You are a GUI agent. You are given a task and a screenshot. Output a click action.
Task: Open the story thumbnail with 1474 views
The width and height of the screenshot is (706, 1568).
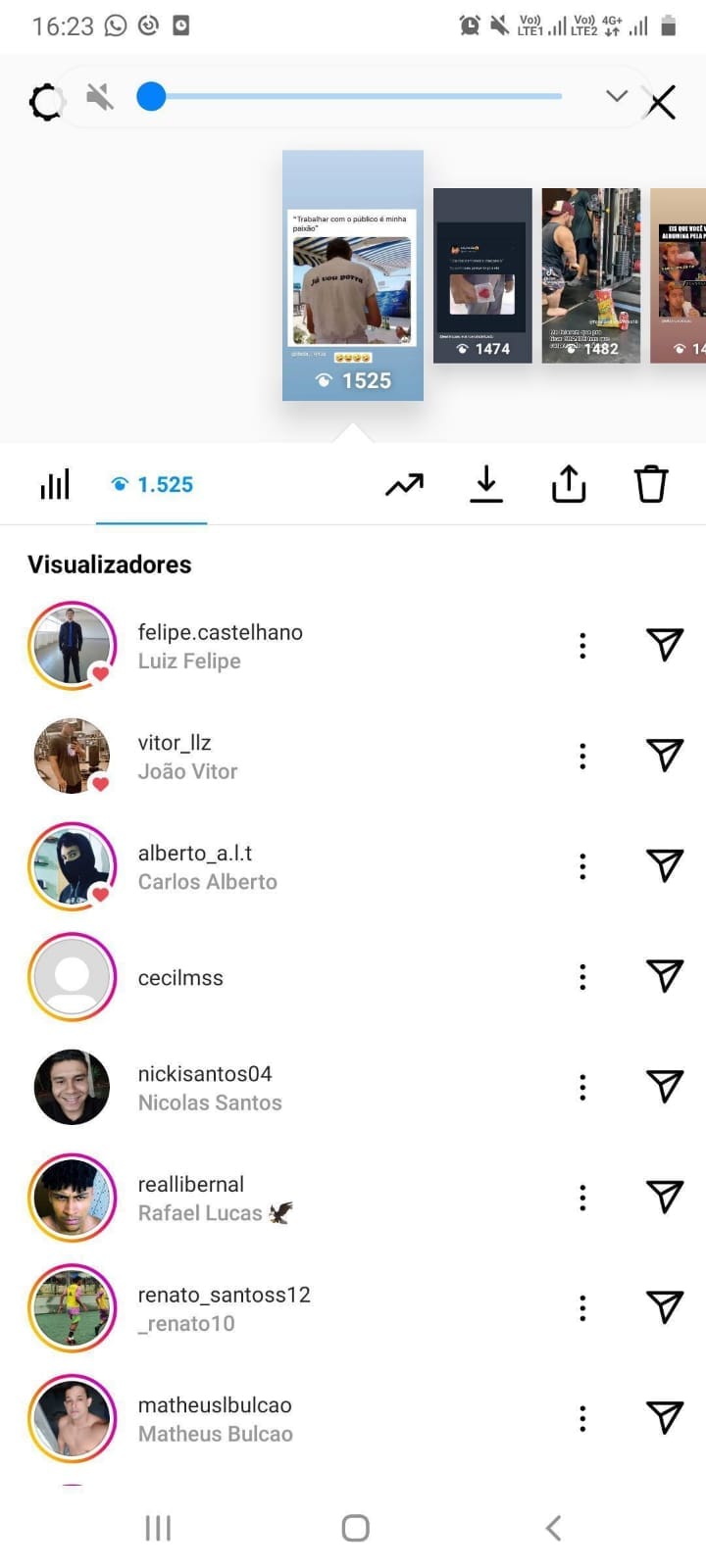(482, 275)
